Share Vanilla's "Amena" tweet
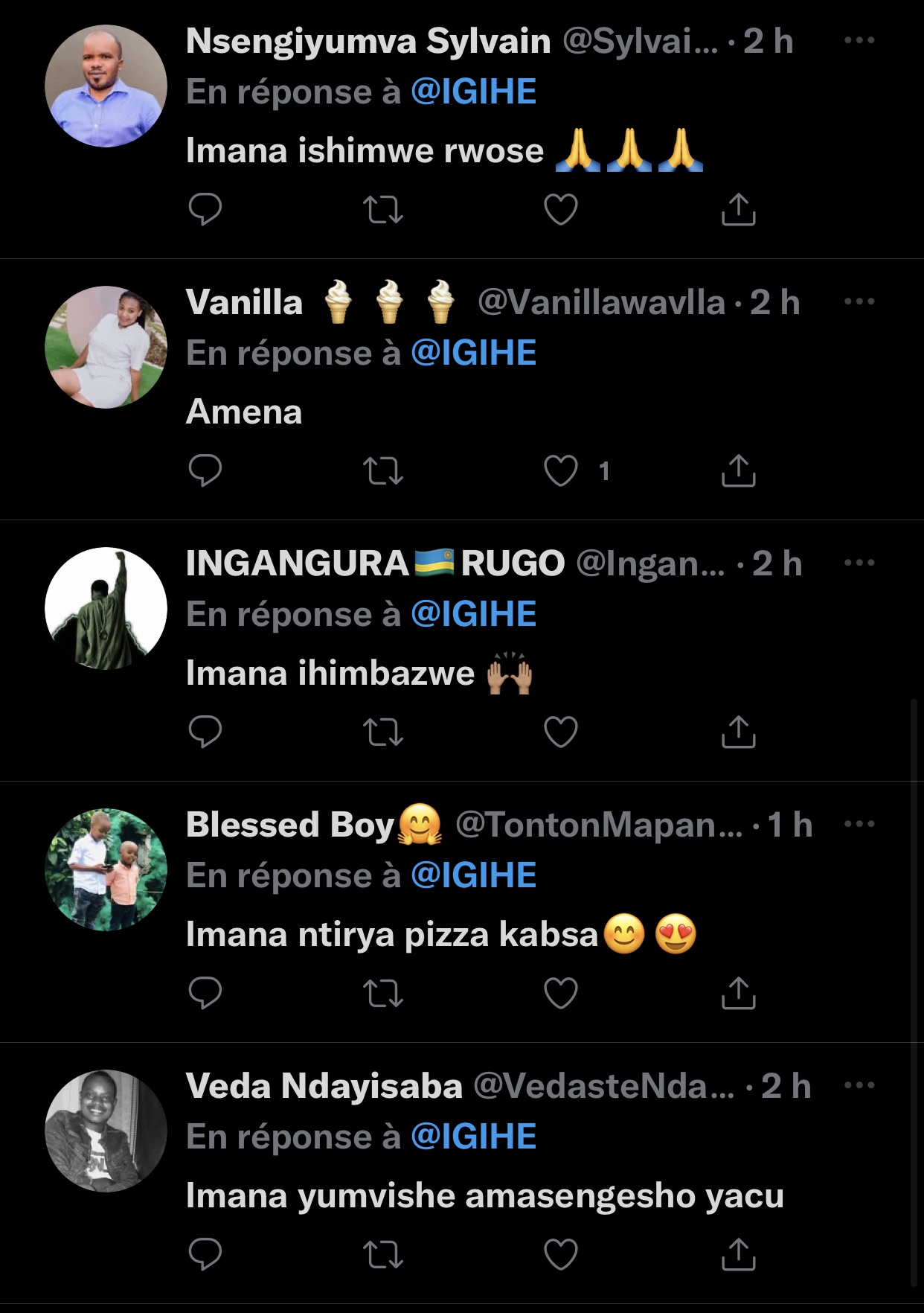 (738, 470)
